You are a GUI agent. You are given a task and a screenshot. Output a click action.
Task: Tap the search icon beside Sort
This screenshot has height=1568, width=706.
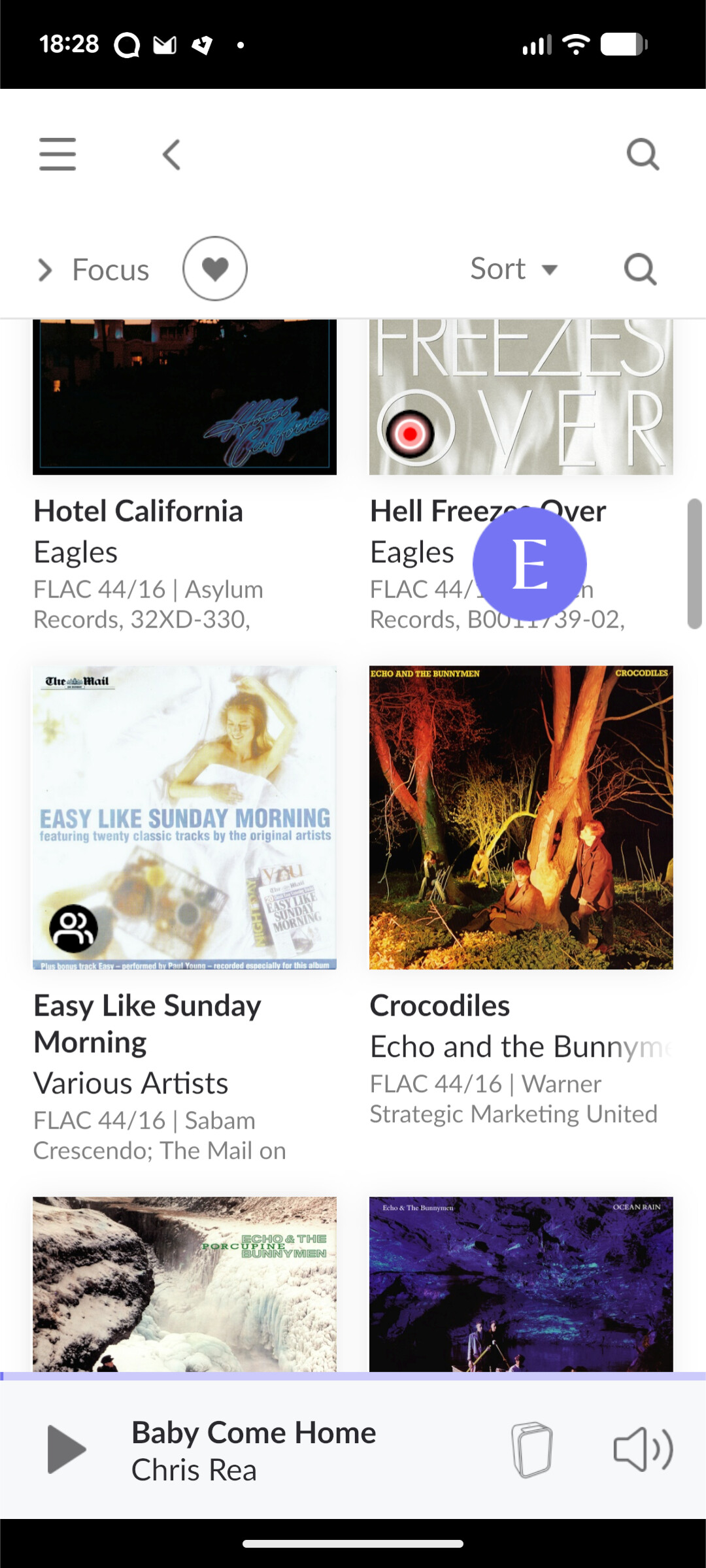(640, 269)
